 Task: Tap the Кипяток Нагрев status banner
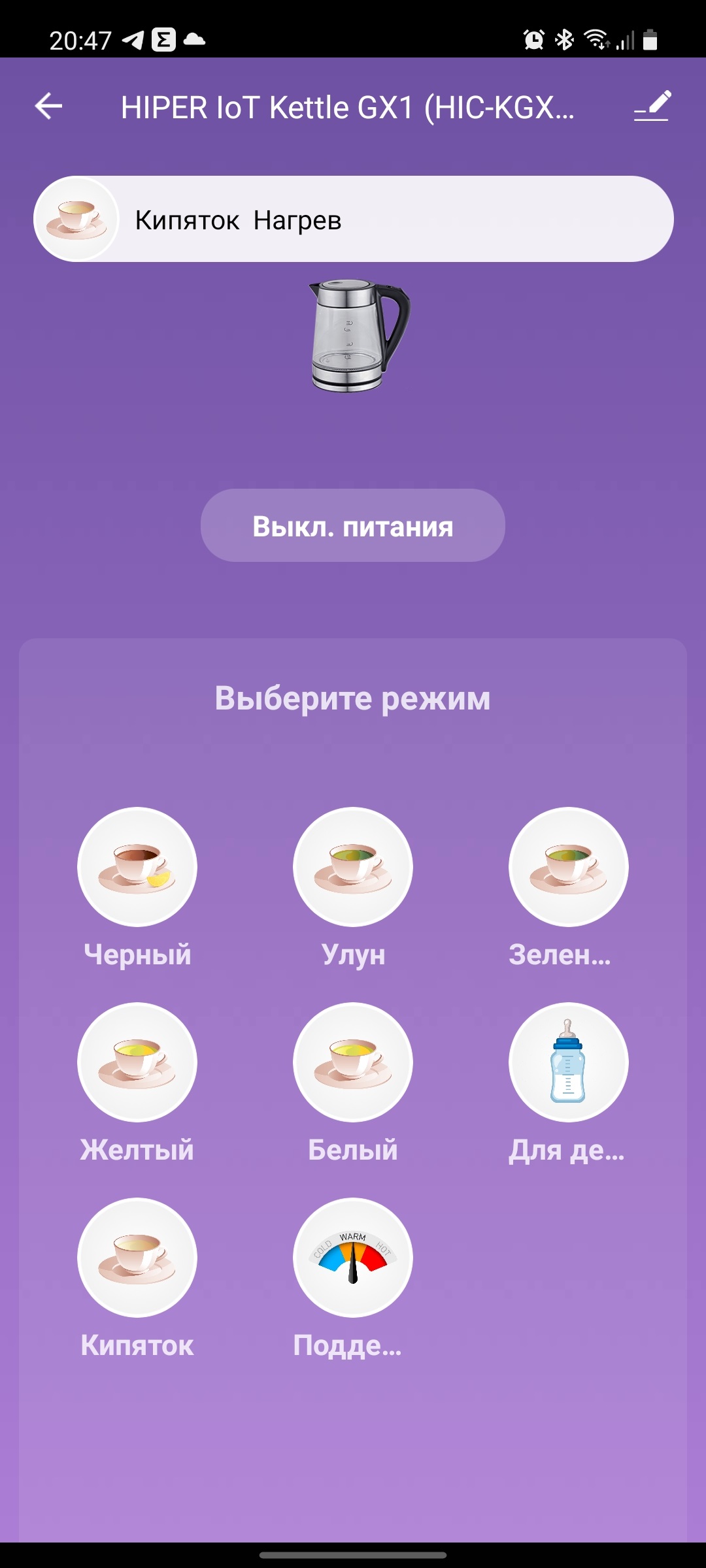[x=353, y=218]
